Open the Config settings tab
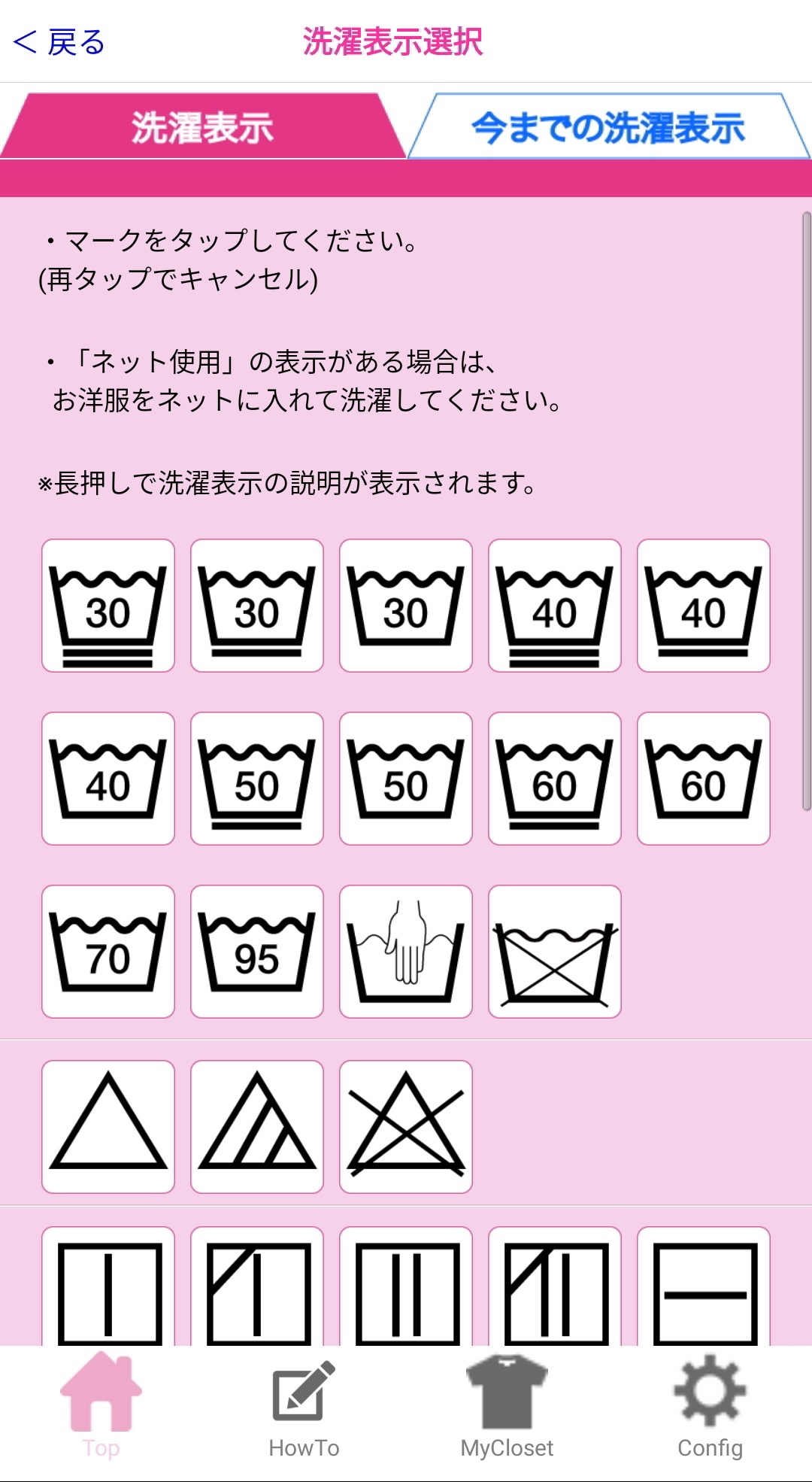Viewport: 812px width, 1482px height. (x=710, y=1405)
